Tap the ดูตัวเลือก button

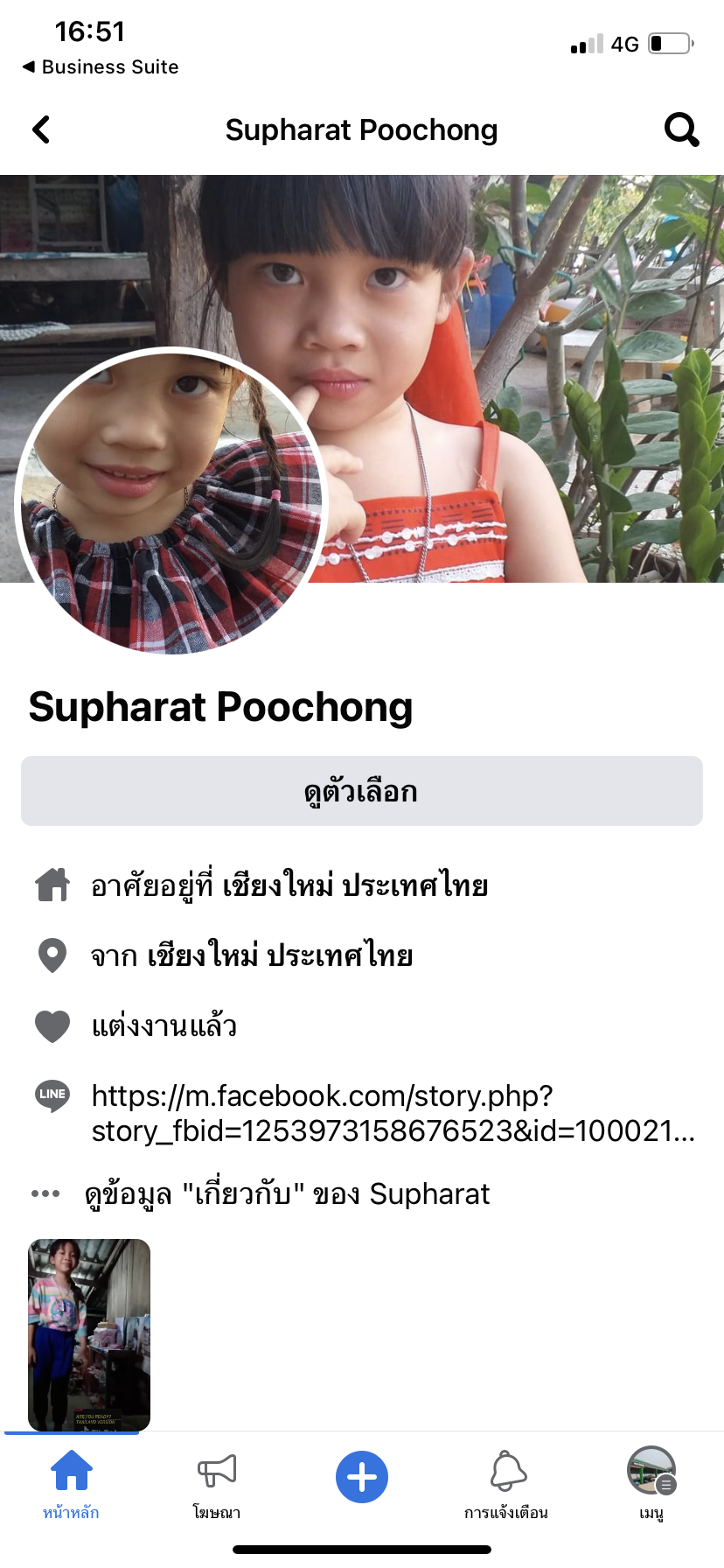coord(362,791)
